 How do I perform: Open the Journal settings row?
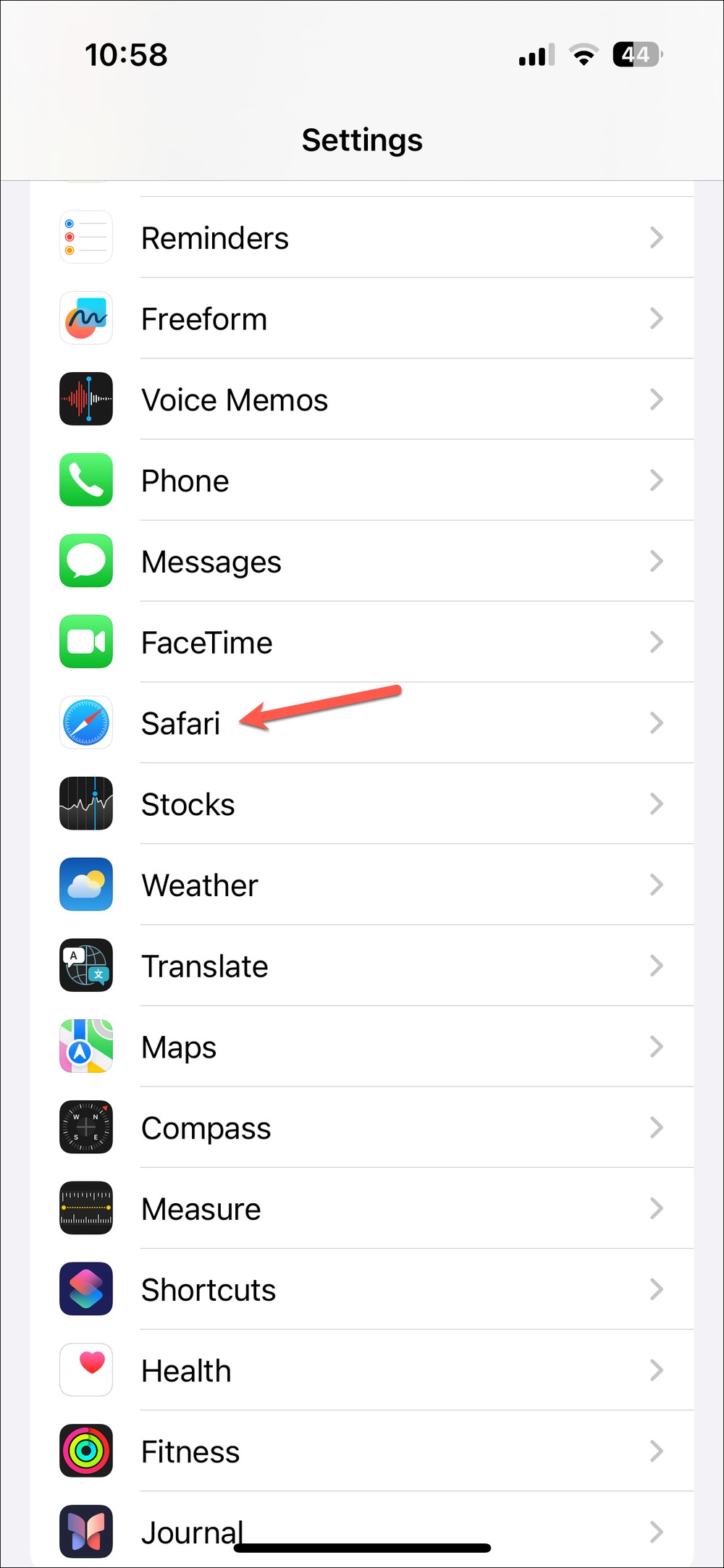tap(362, 1530)
